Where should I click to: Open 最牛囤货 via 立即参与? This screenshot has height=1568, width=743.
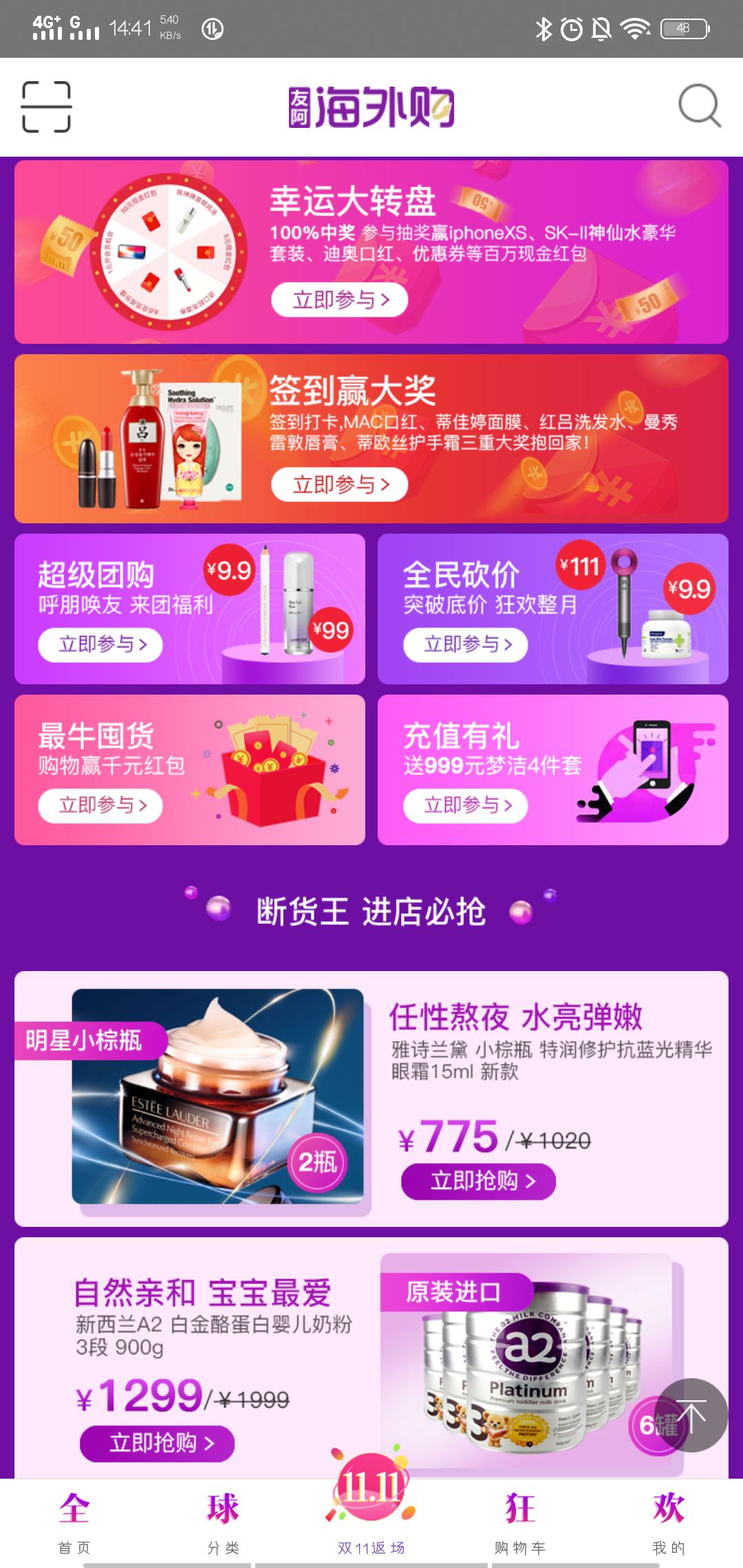(100, 805)
